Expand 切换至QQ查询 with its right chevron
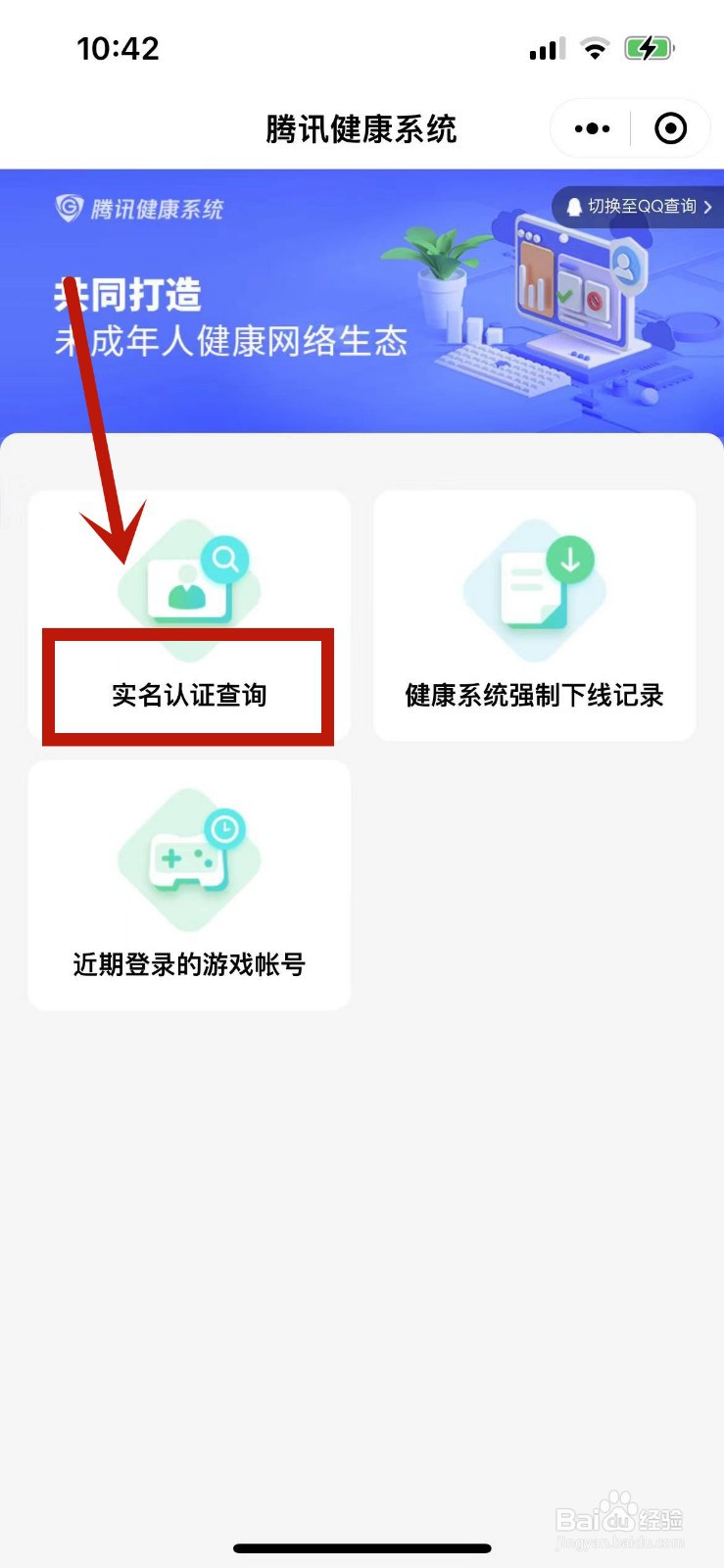 tap(709, 207)
